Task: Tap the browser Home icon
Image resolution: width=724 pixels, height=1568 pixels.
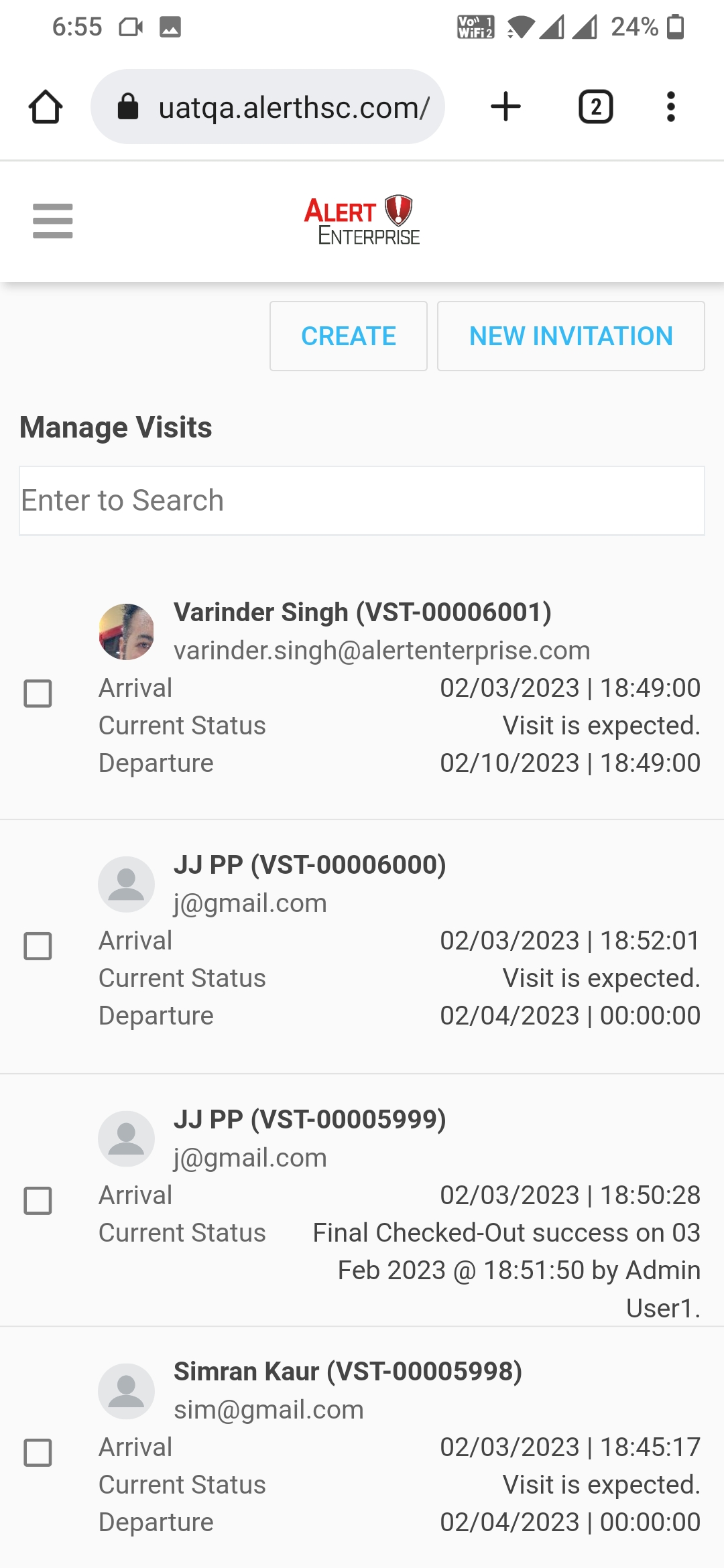Action: [44, 106]
